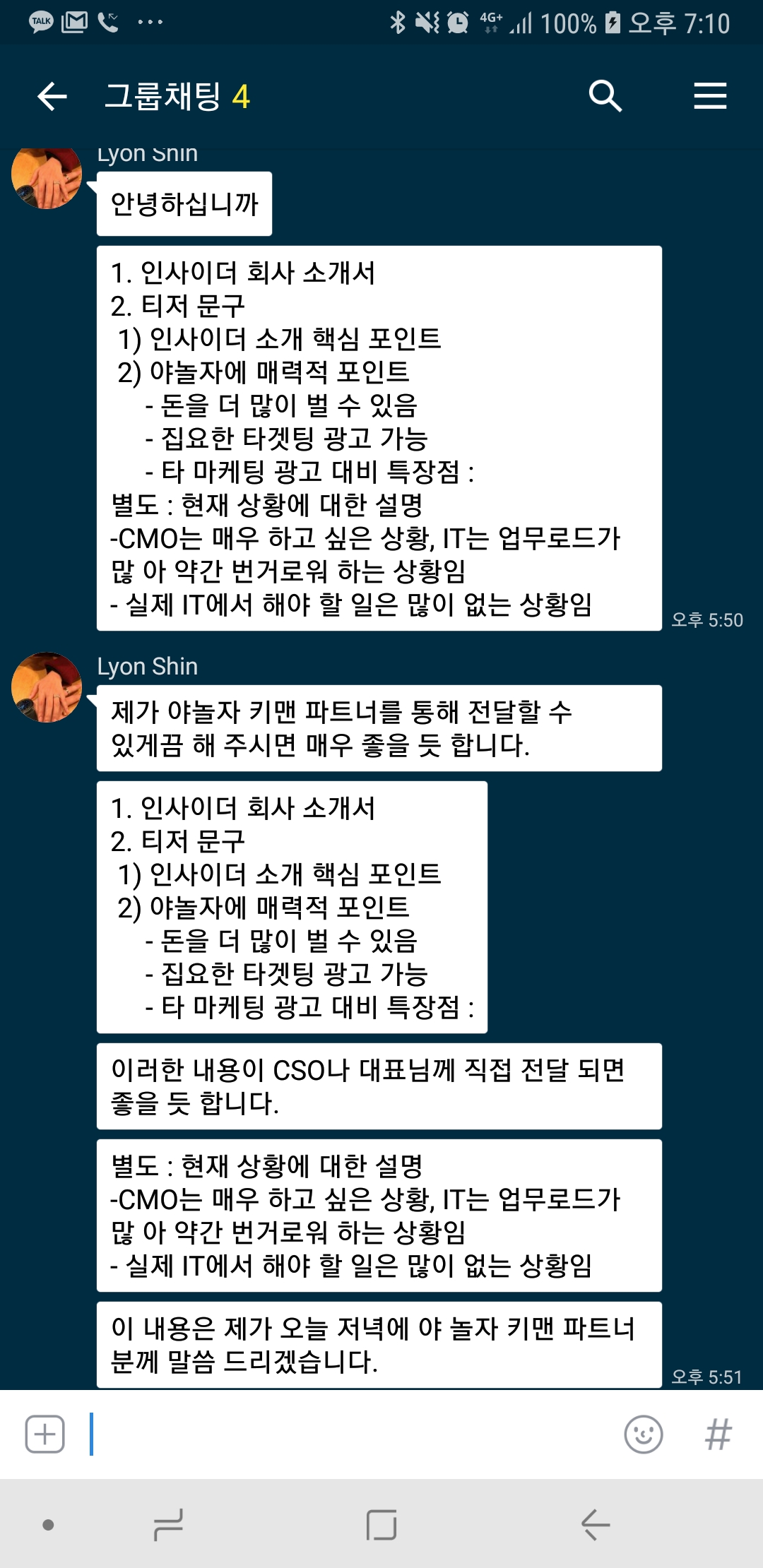Tap the system recent apps button

click(168, 1524)
